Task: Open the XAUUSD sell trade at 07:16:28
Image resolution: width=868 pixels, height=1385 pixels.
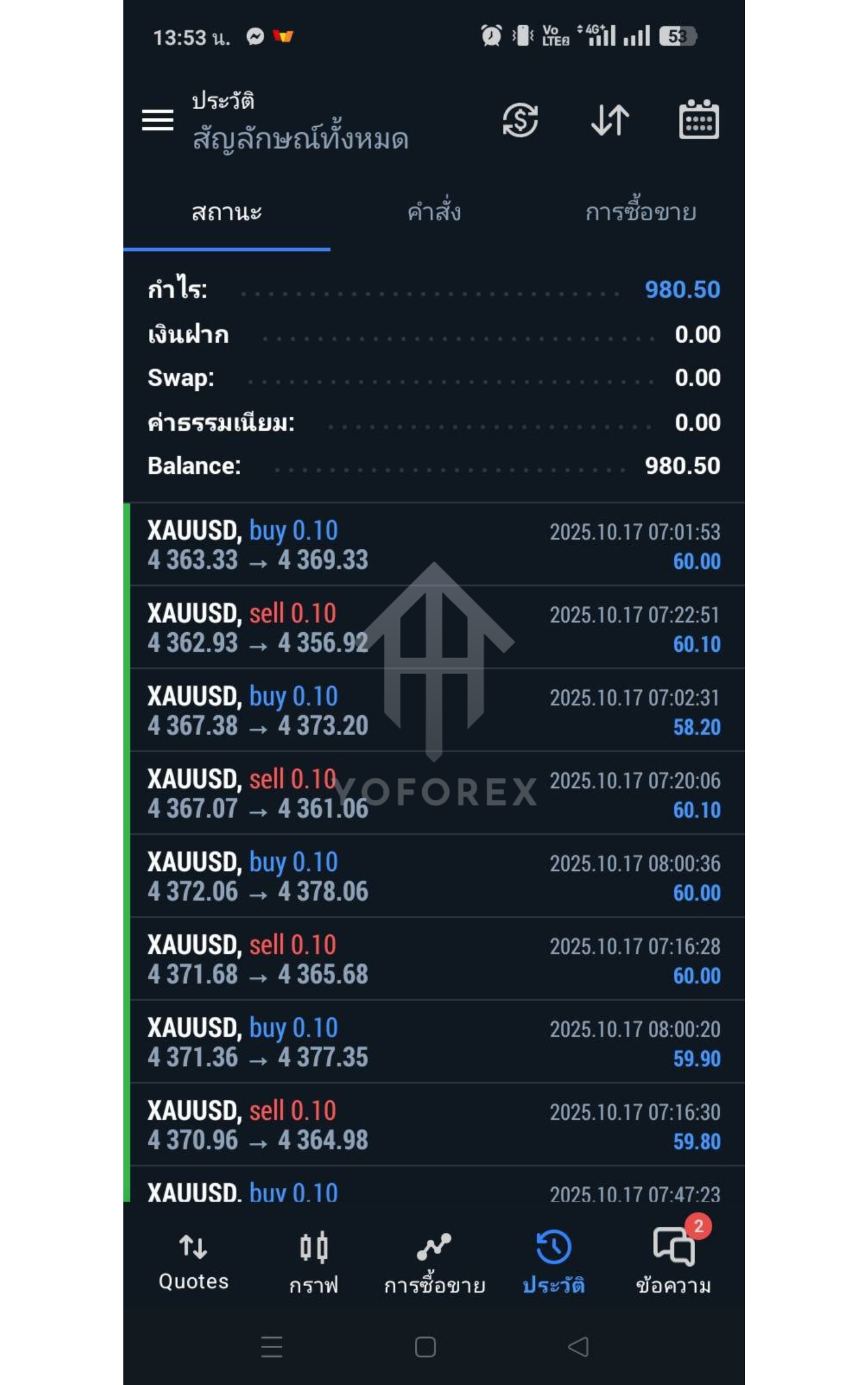Action: point(434,960)
